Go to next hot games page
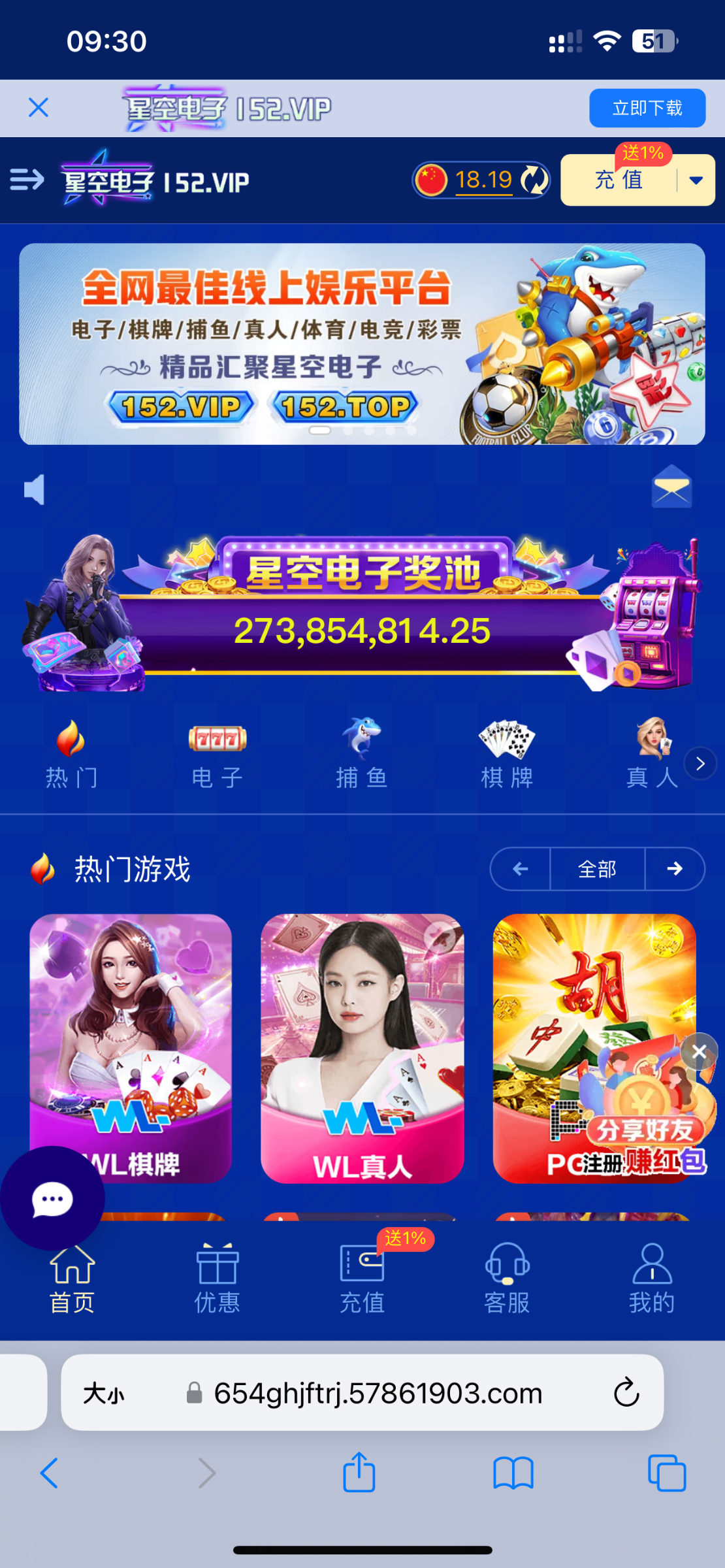 [675, 869]
